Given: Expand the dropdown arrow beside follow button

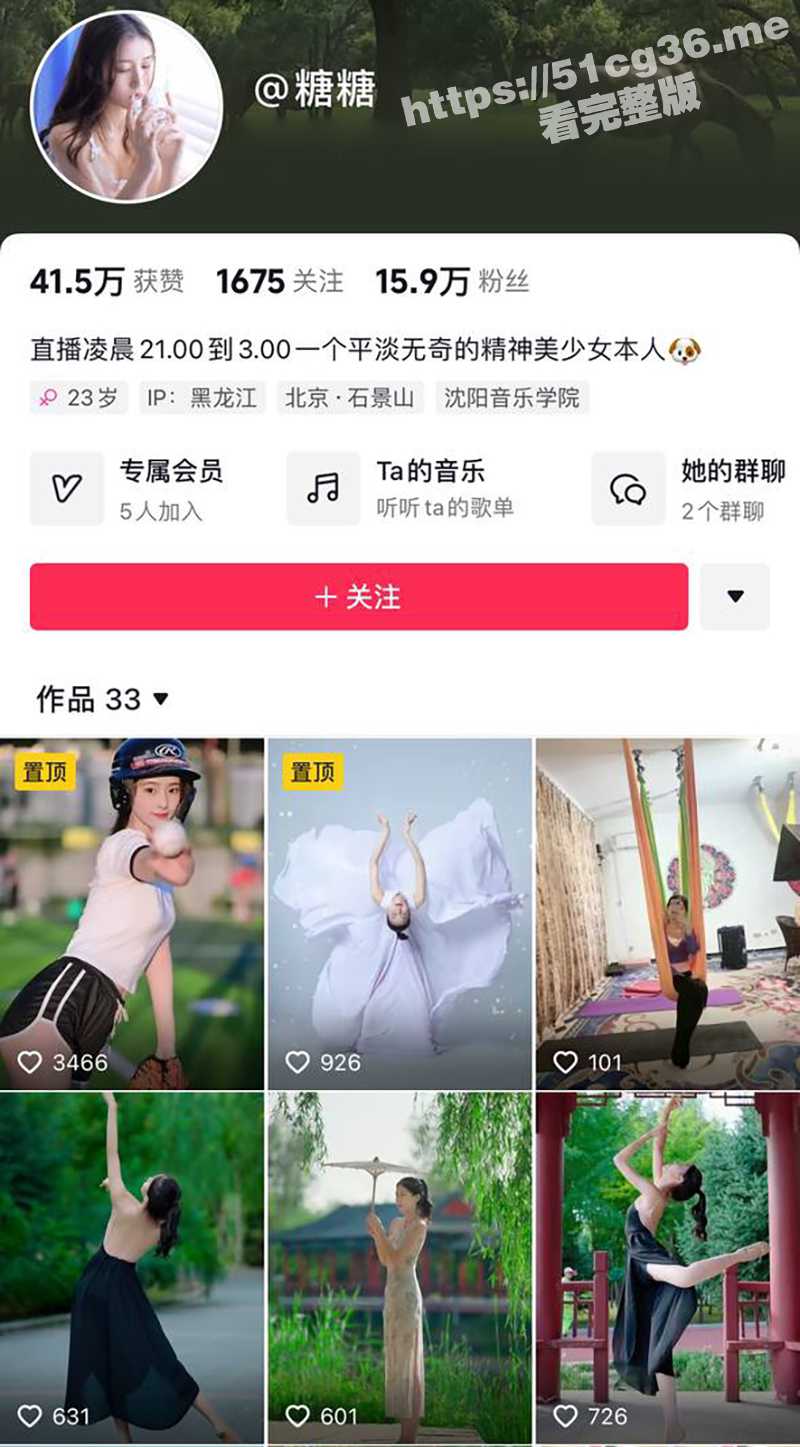Looking at the screenshot, I should [735, 597].
